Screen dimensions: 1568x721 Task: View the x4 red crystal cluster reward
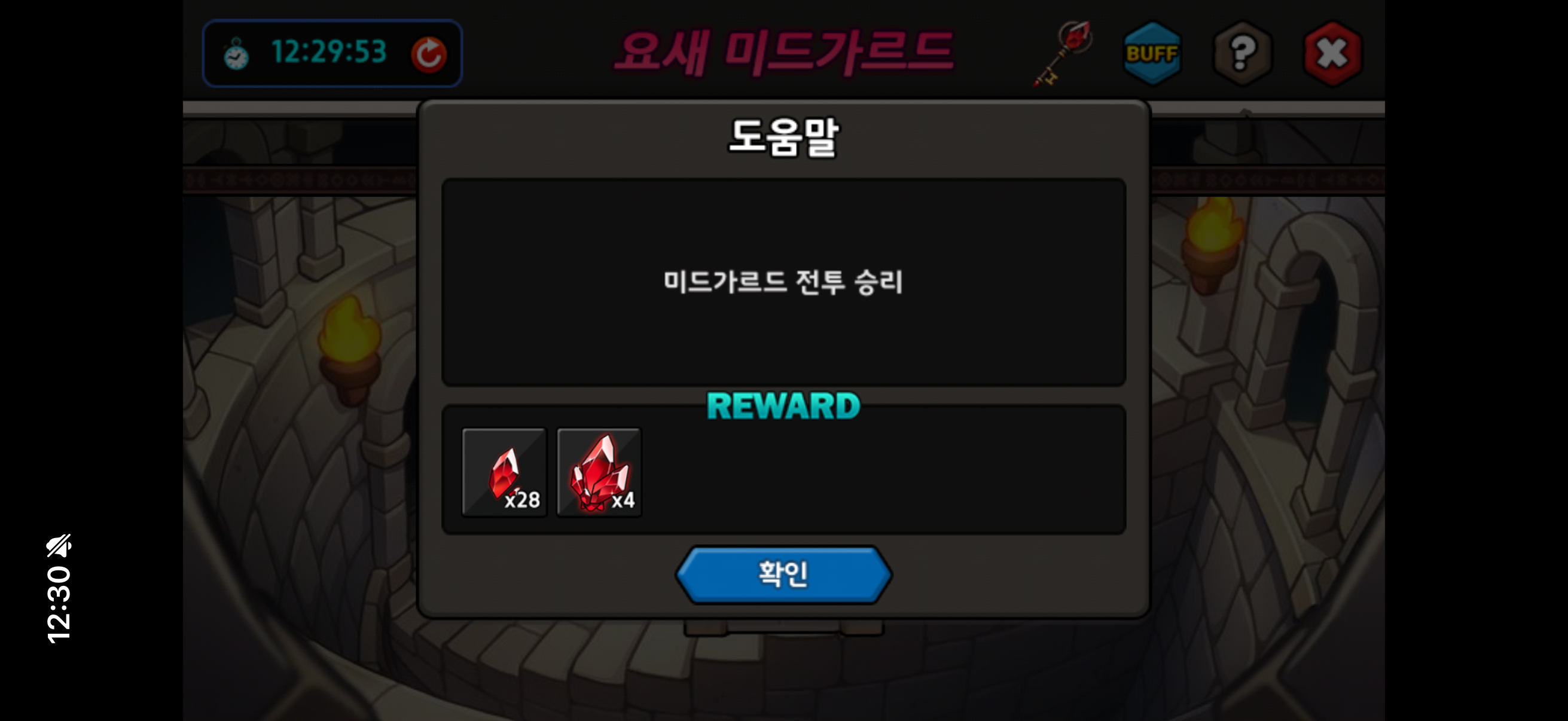[599, 472]
